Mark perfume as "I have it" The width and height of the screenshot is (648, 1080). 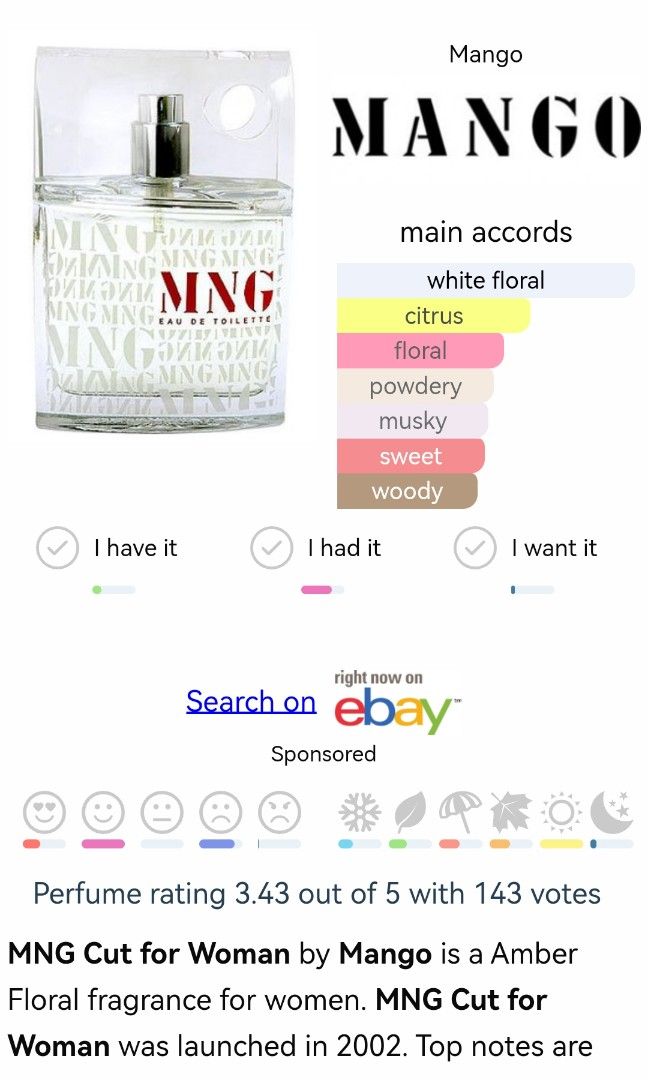coord(57,548)
